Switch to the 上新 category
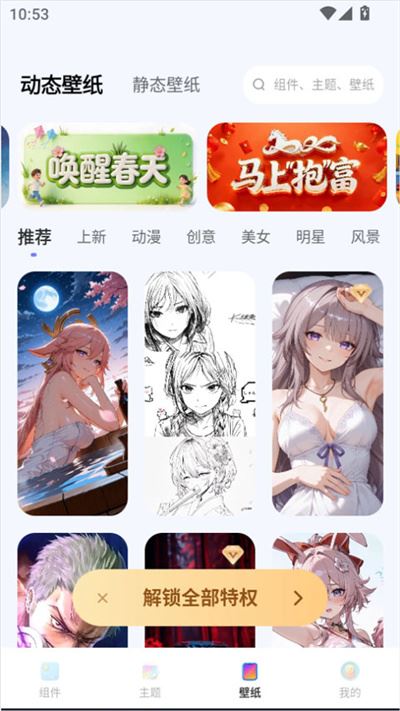Viewport: 400px width, 711px height. pos(91,237)
